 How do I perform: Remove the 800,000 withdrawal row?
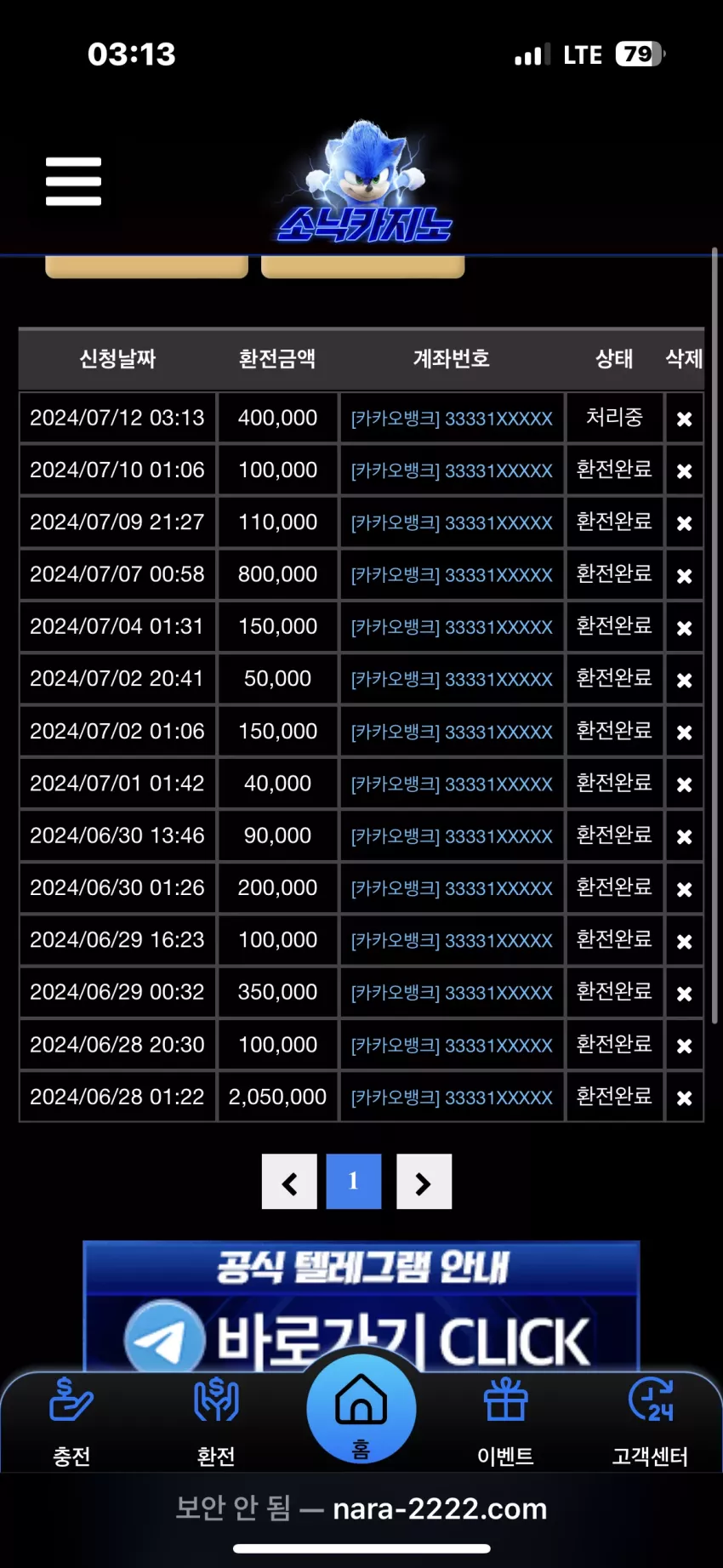point(684,575)
